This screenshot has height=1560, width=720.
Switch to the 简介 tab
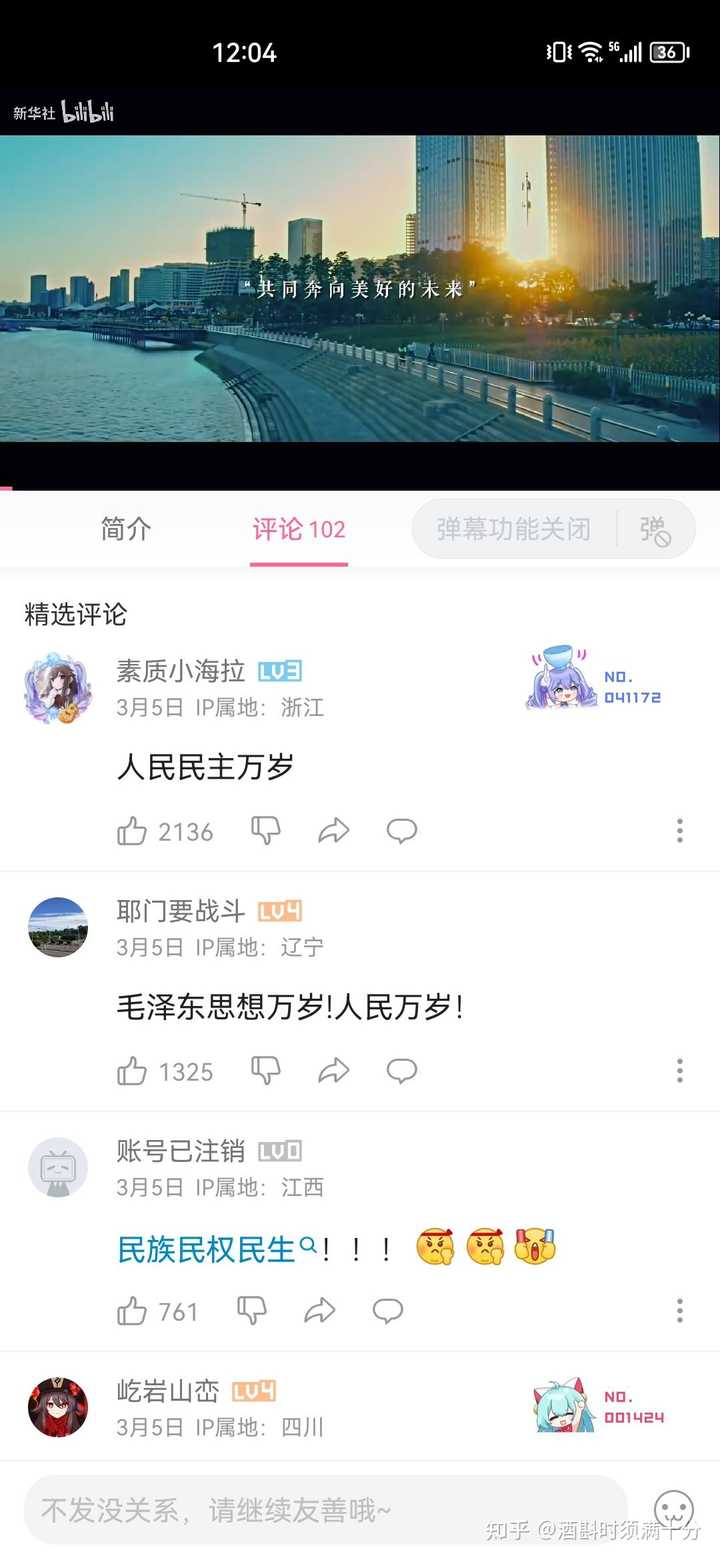click(126, 529)
